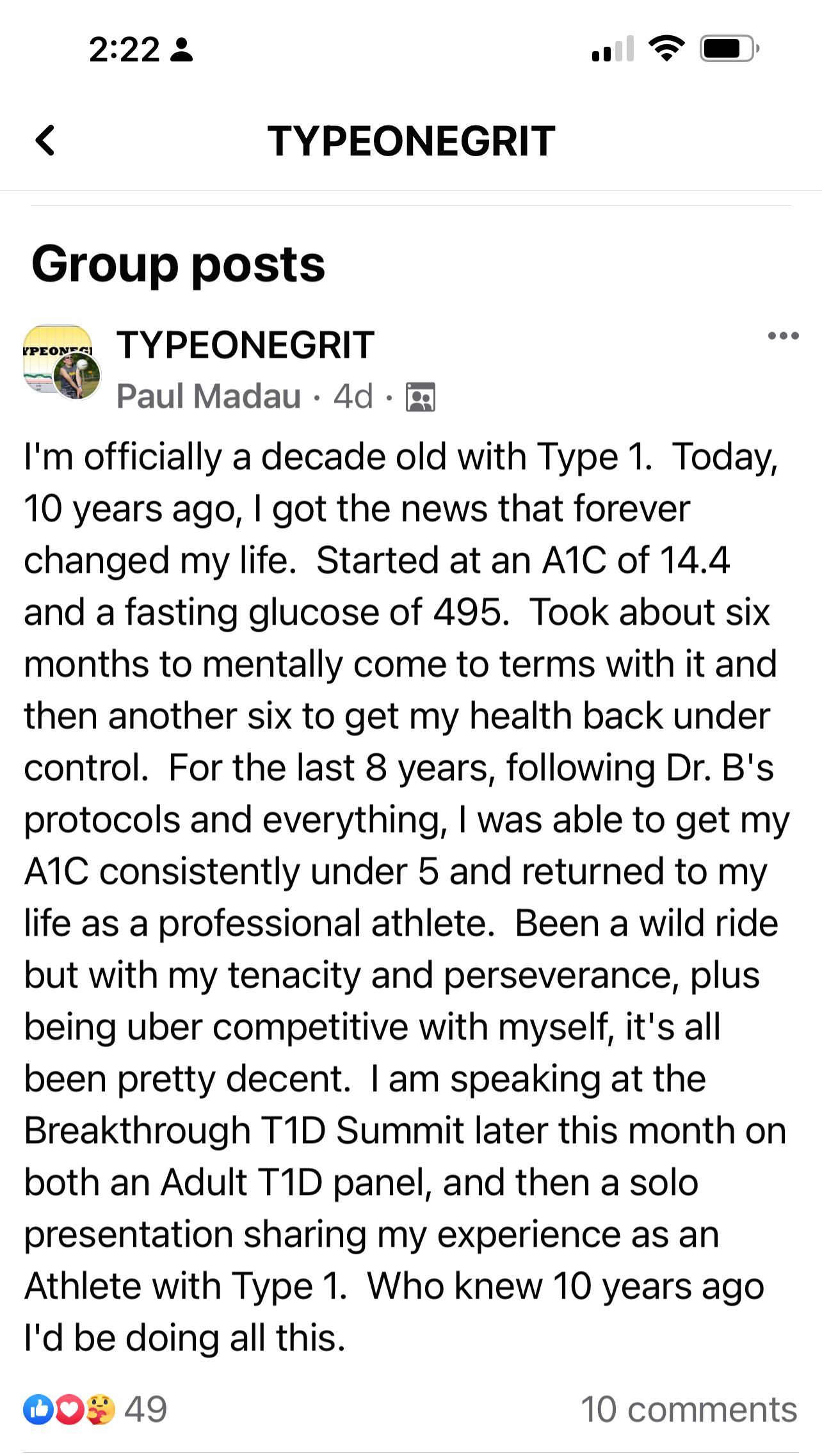Tap the group and author avatar
The height and width of the screenshot is (1456, 822).
tap(62, 362)
